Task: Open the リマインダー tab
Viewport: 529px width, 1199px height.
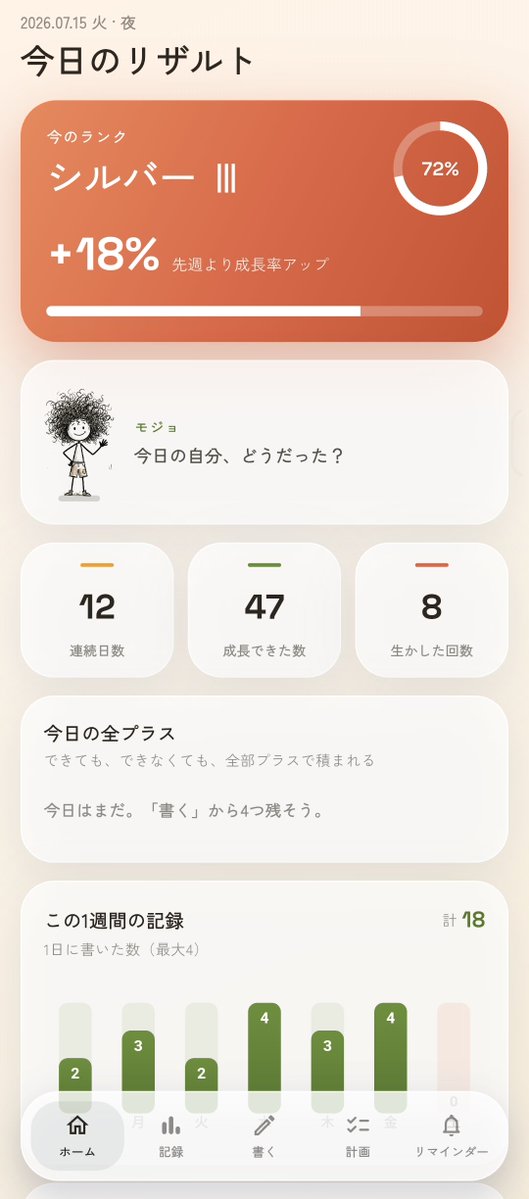Action: (452, 1136)
